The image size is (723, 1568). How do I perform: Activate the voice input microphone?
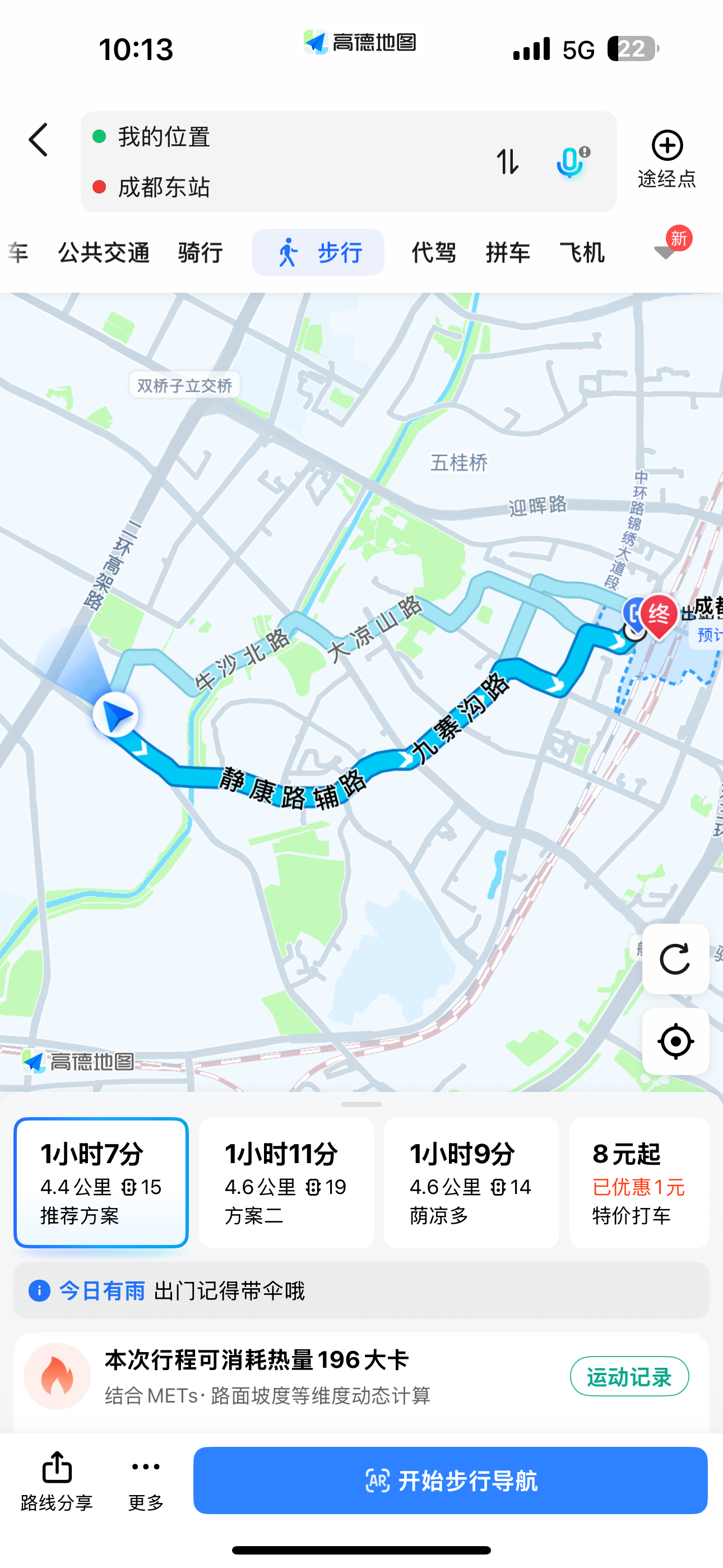(x=572, y=162)
